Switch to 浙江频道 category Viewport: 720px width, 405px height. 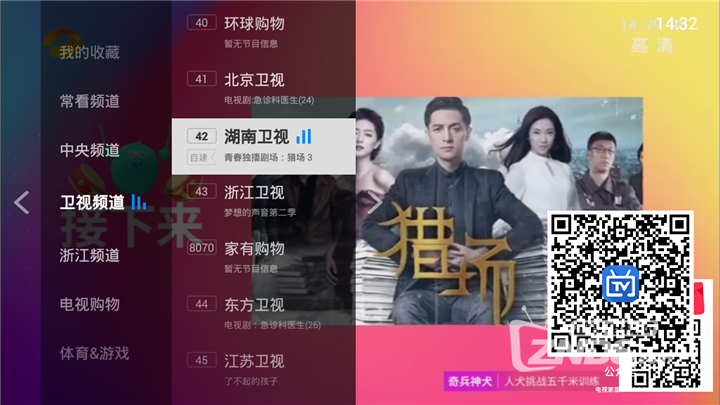(x=89, y=253)
